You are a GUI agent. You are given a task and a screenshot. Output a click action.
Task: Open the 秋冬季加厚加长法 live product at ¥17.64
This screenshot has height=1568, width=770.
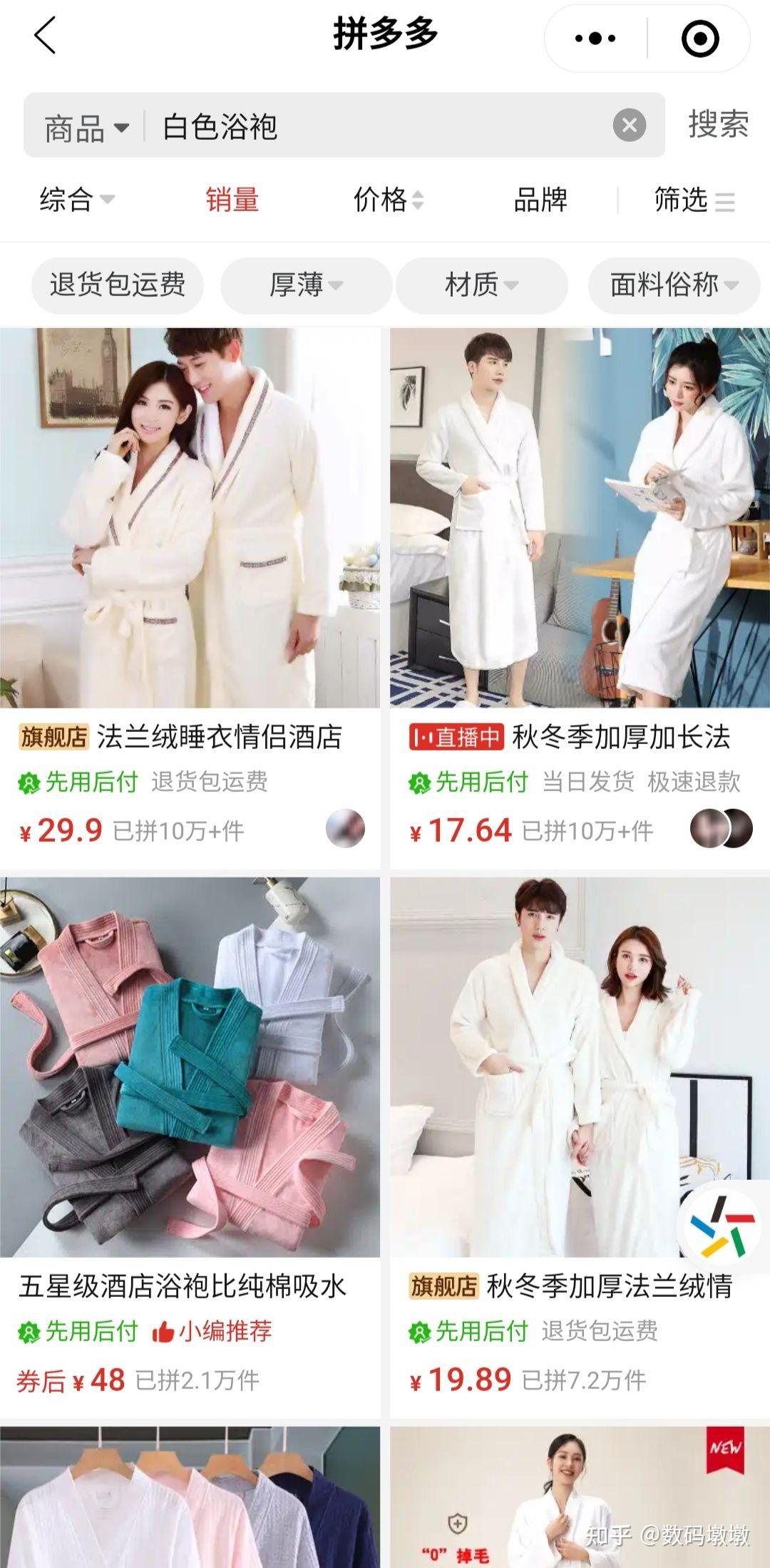(579, 518)
